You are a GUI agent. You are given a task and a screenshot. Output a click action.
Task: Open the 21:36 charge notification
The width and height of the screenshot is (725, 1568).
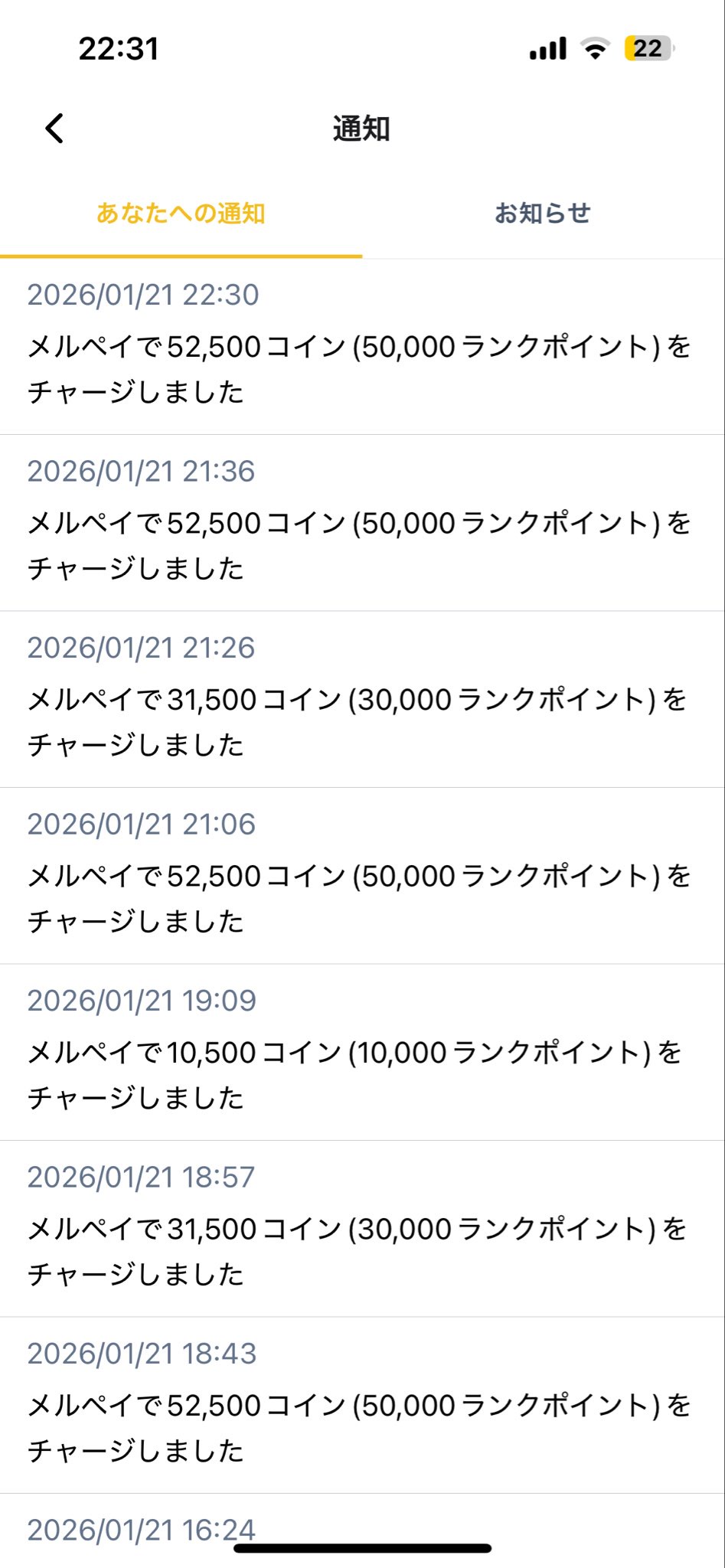pos(360,524)
